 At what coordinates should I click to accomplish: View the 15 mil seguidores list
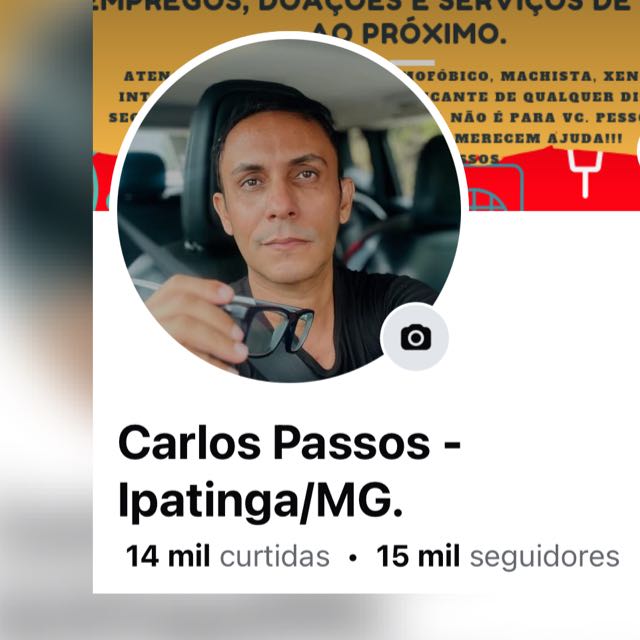(497, 557)
